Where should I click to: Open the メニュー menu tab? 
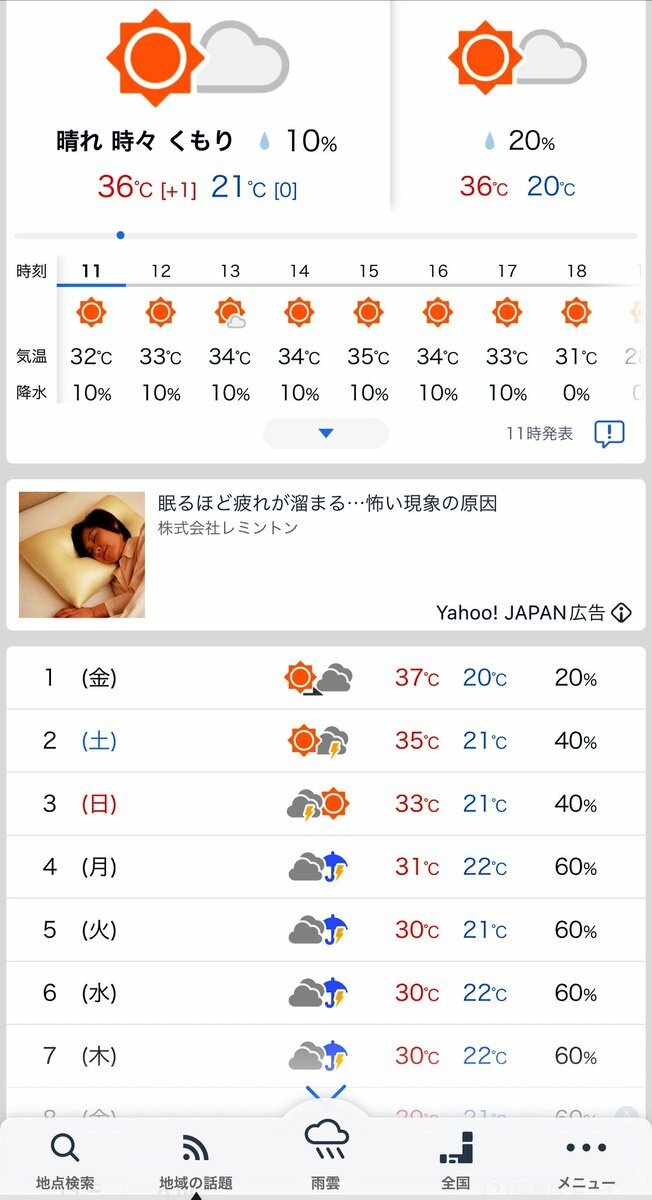[x=586, y=1160]
